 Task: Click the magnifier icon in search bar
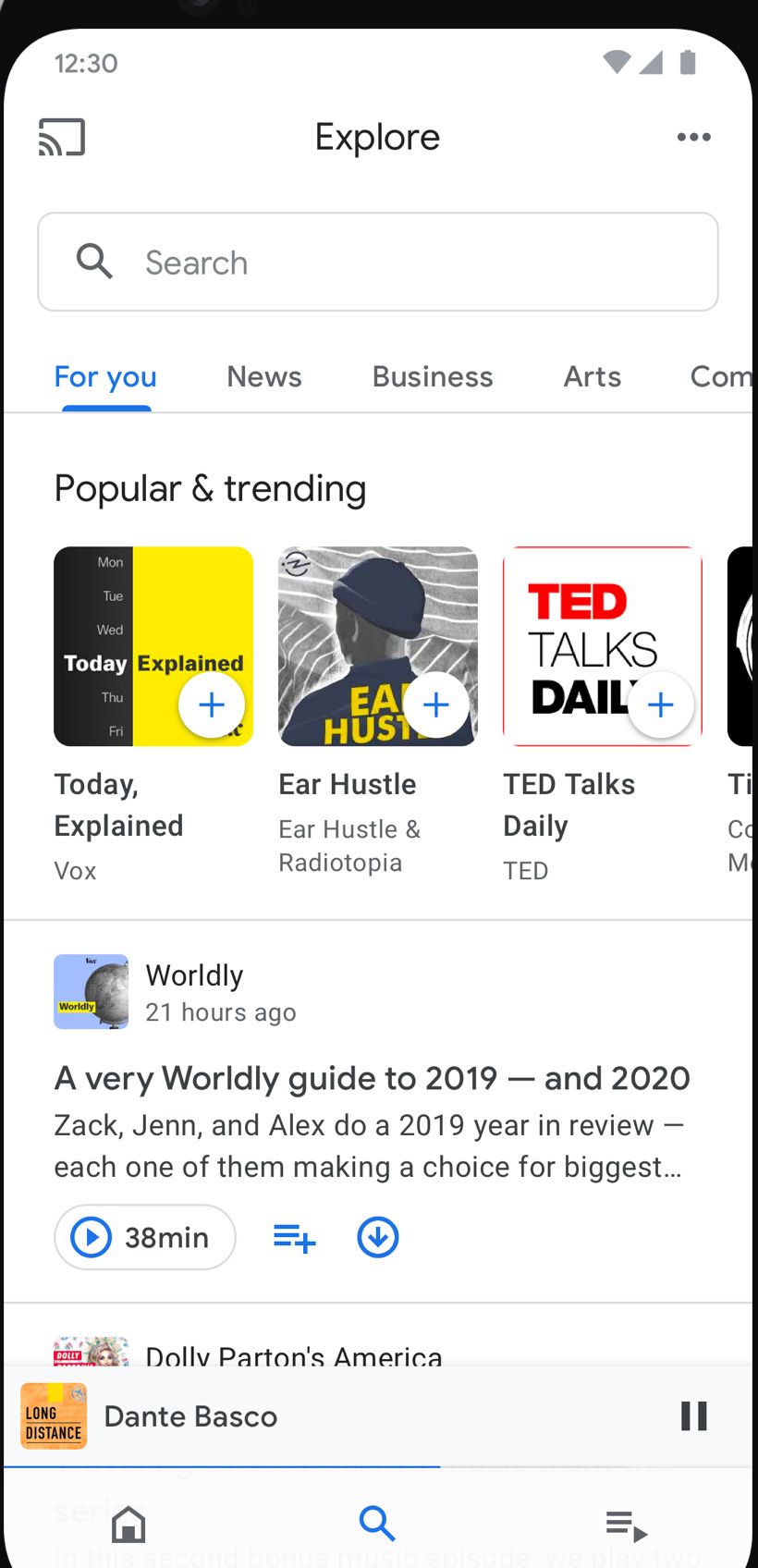coord(95,262)
